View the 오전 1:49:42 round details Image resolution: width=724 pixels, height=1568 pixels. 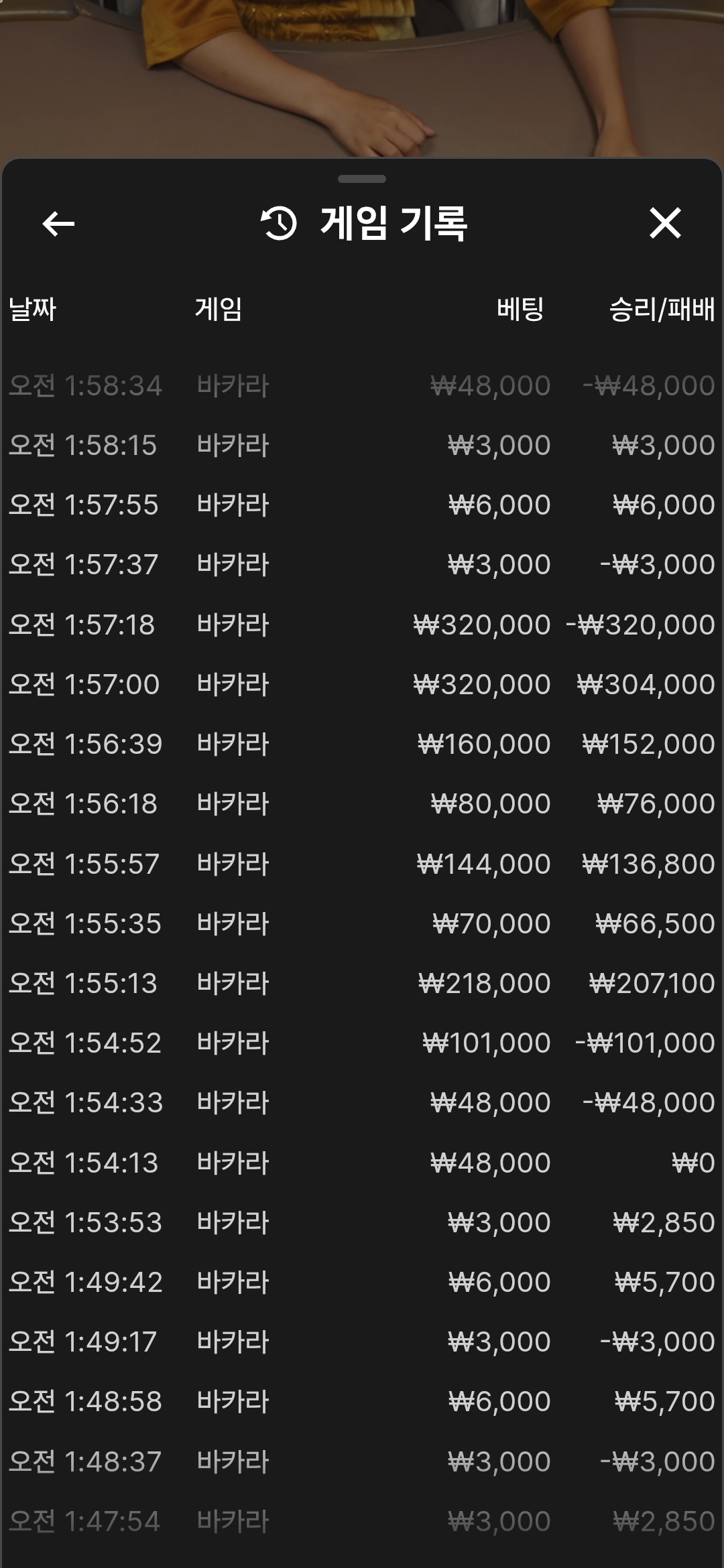pos(362,1283)
